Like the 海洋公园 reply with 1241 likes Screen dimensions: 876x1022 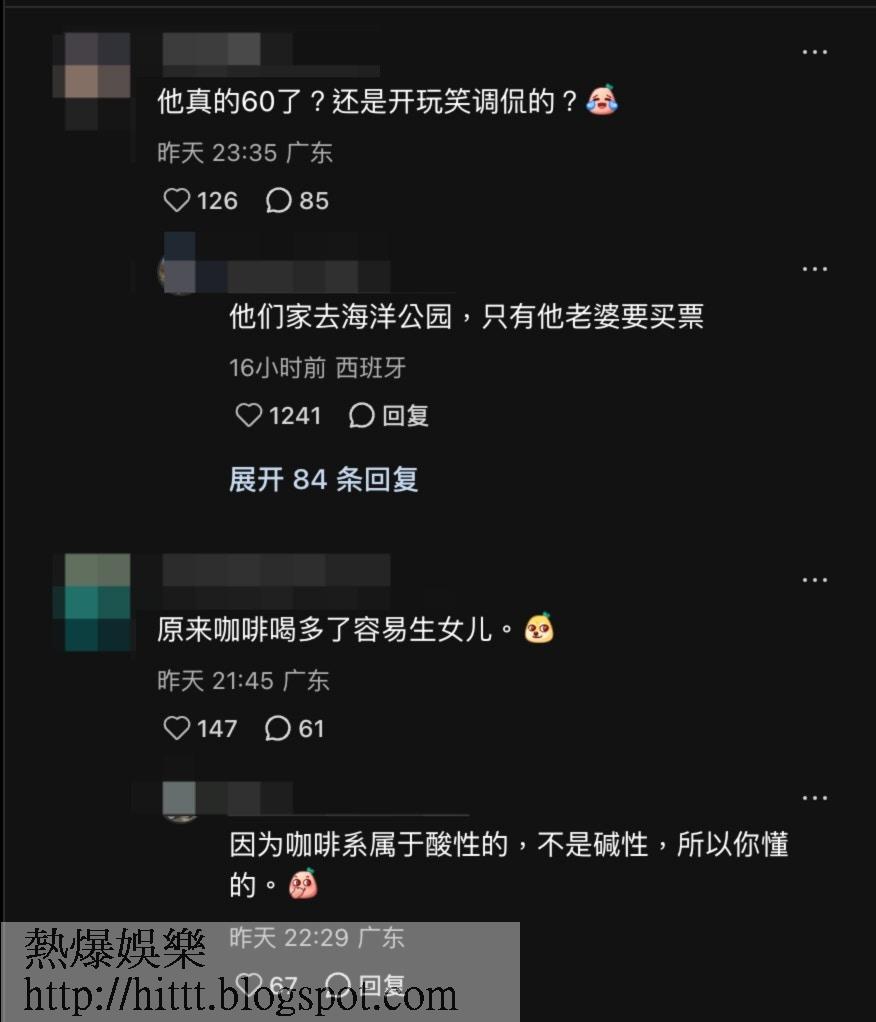(x=249, y=416)
